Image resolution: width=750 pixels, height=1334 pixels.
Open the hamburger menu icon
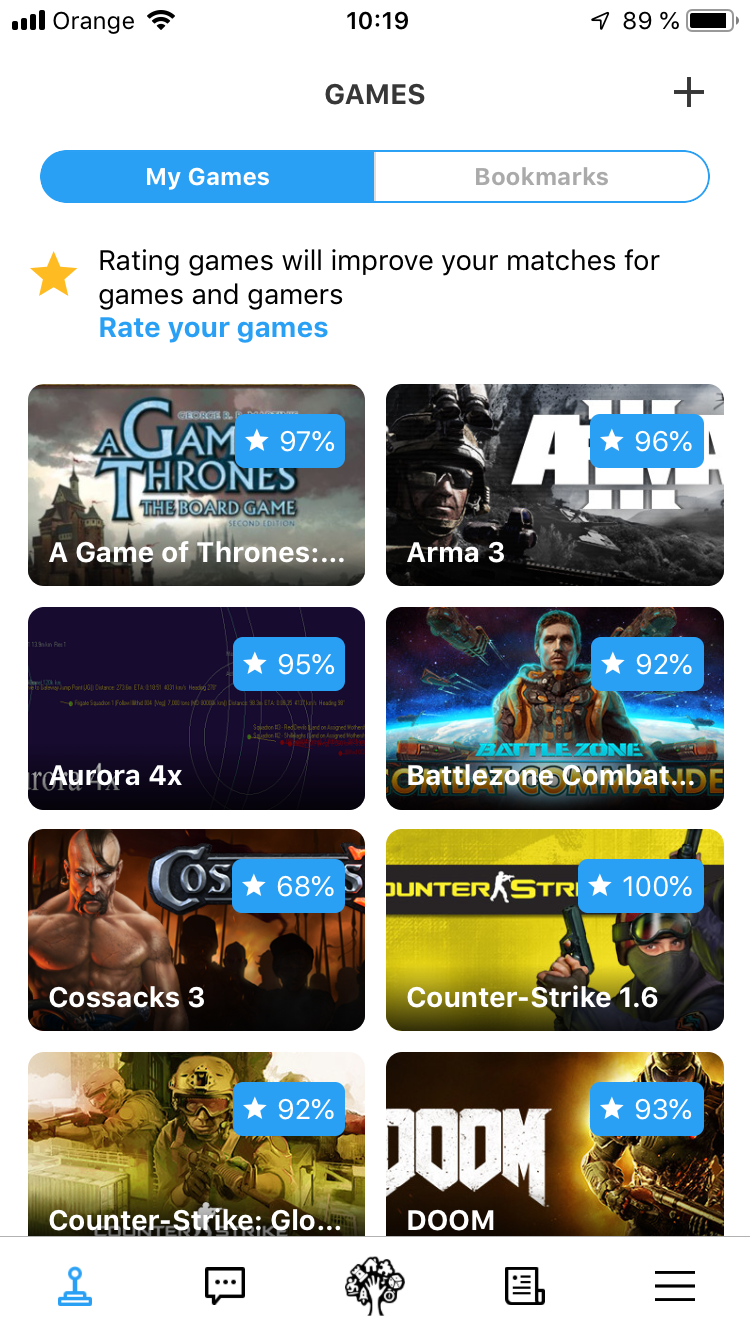point(675,1285)
